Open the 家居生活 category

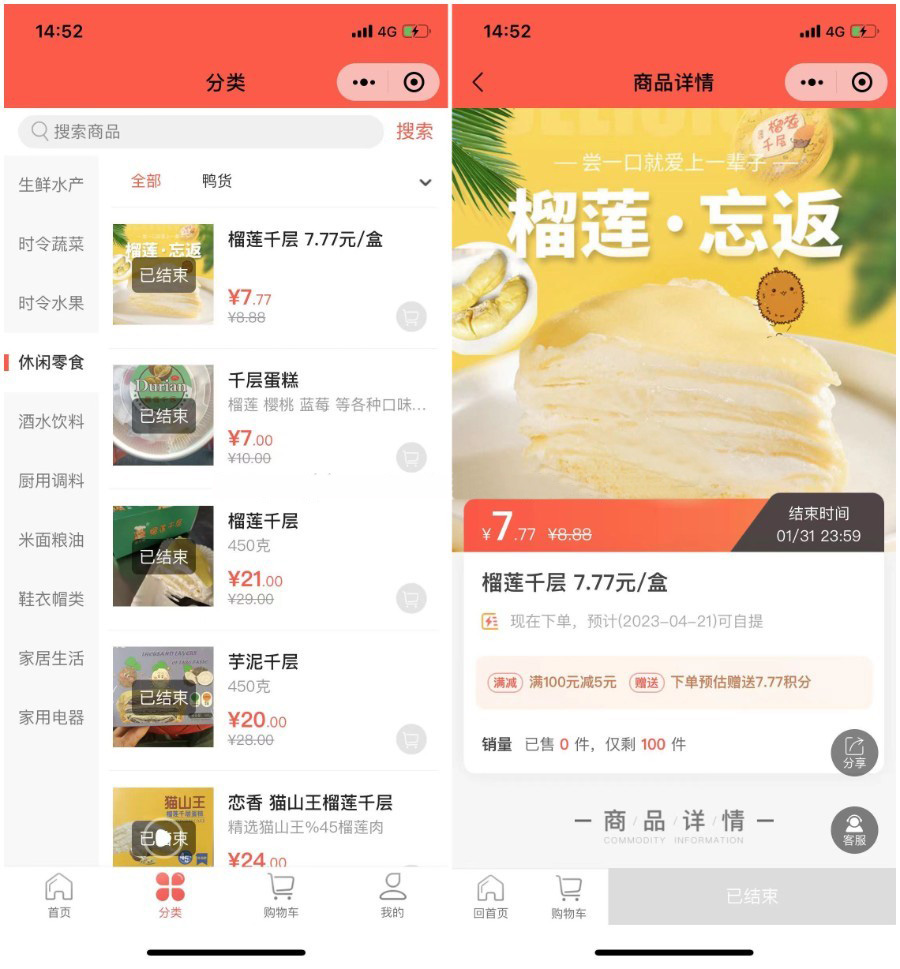[51, 658]
